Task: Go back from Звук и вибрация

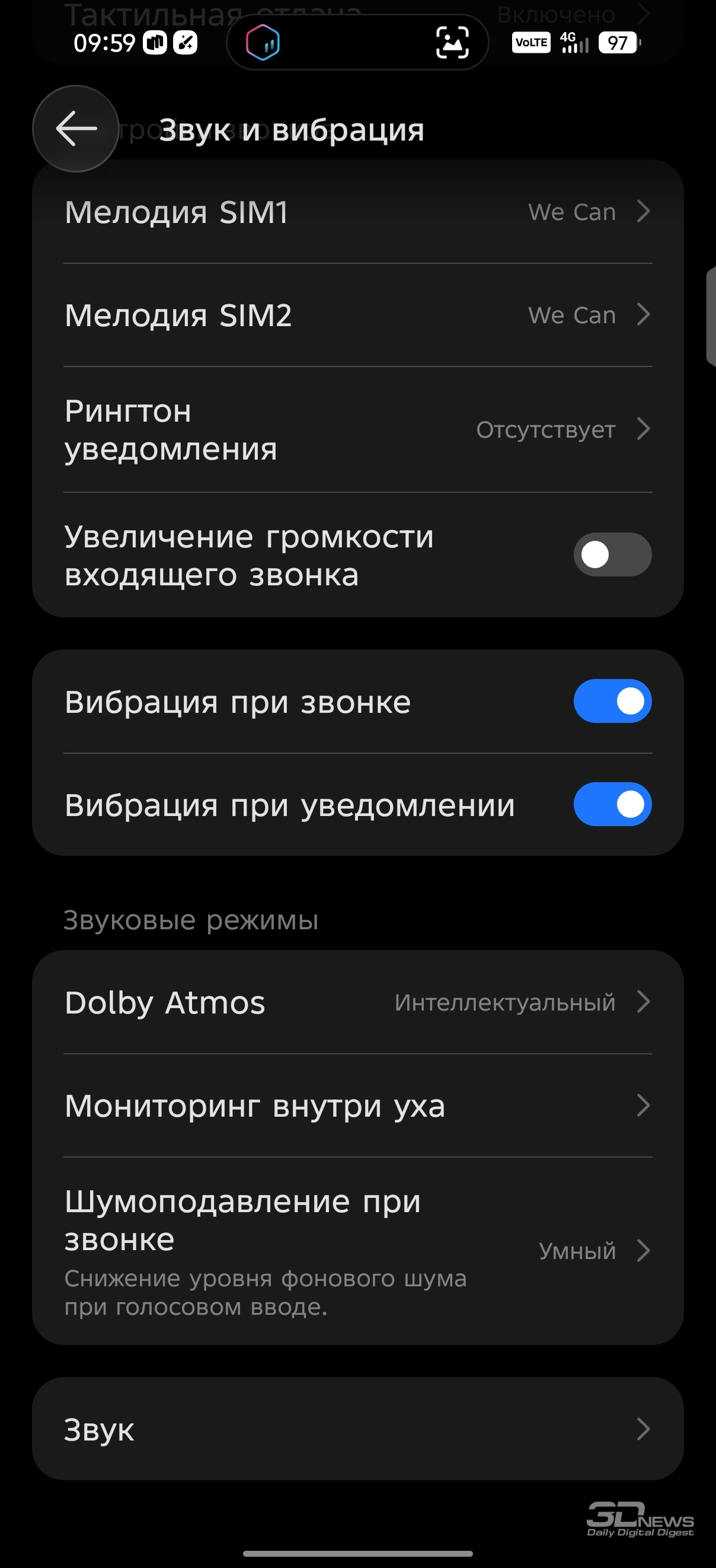Action: tap(75, 129)
